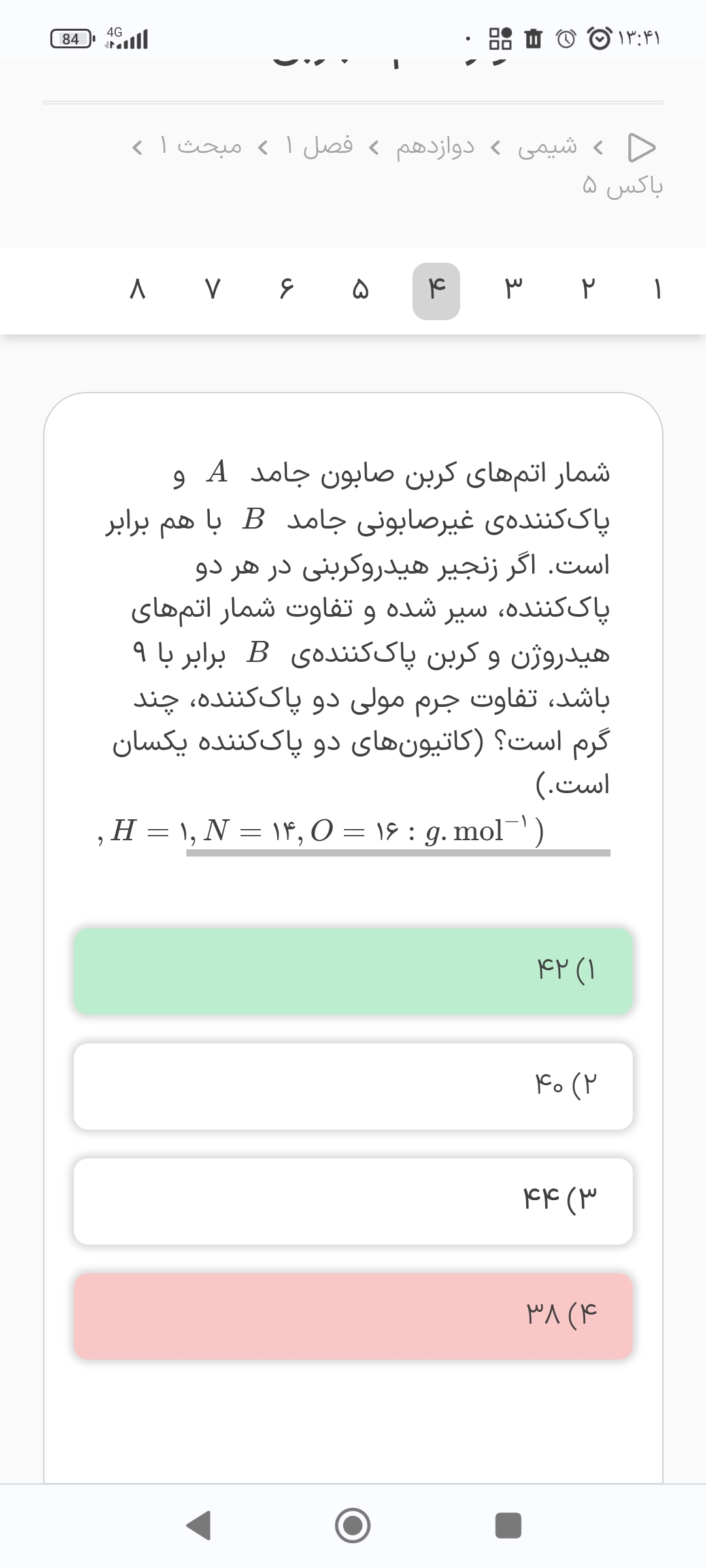The width and height of the screenshot is (706, 1568).
Task: Jump to question ۸
Action: [x=137, y=291]
